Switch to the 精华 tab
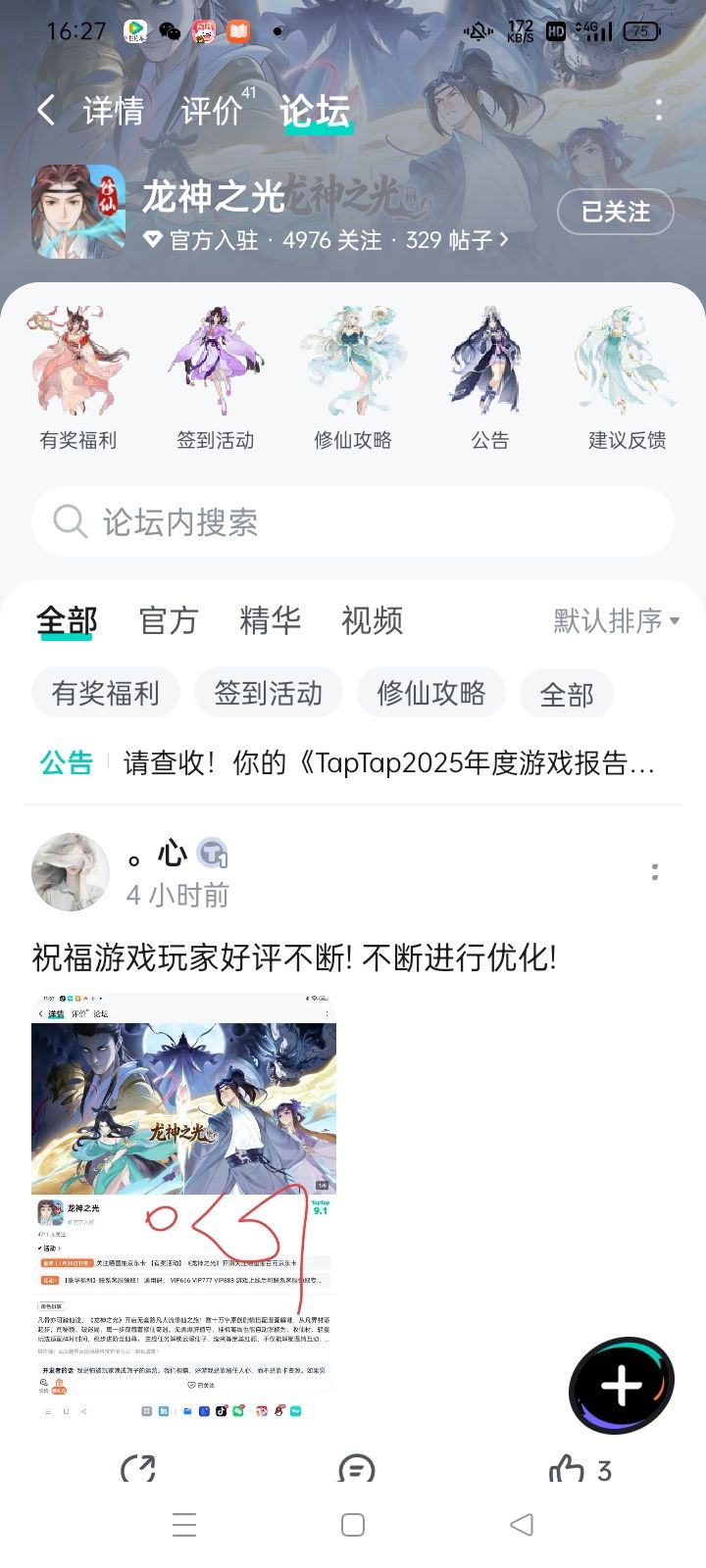 (271, 621)
